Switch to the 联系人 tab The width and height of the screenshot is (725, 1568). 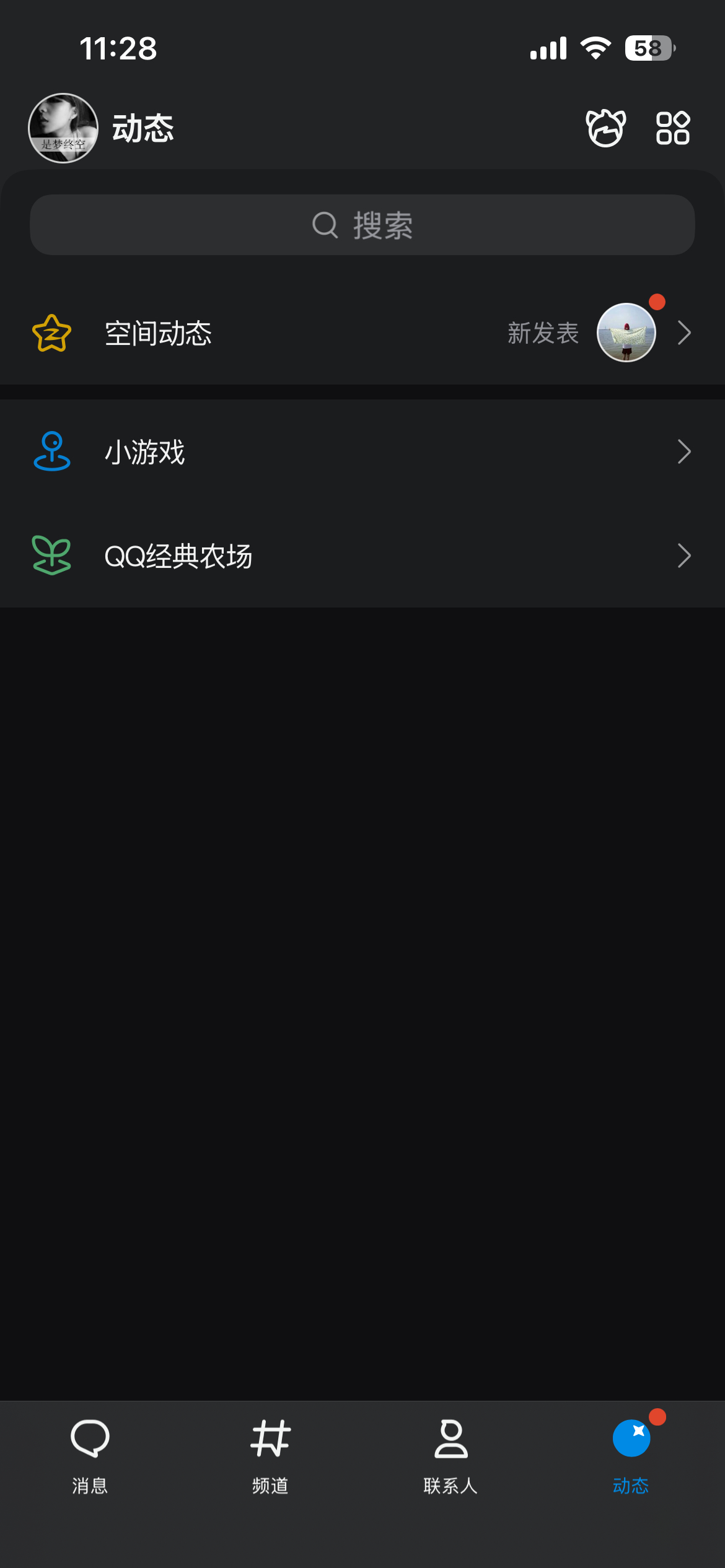click(x=450, y=1461)
